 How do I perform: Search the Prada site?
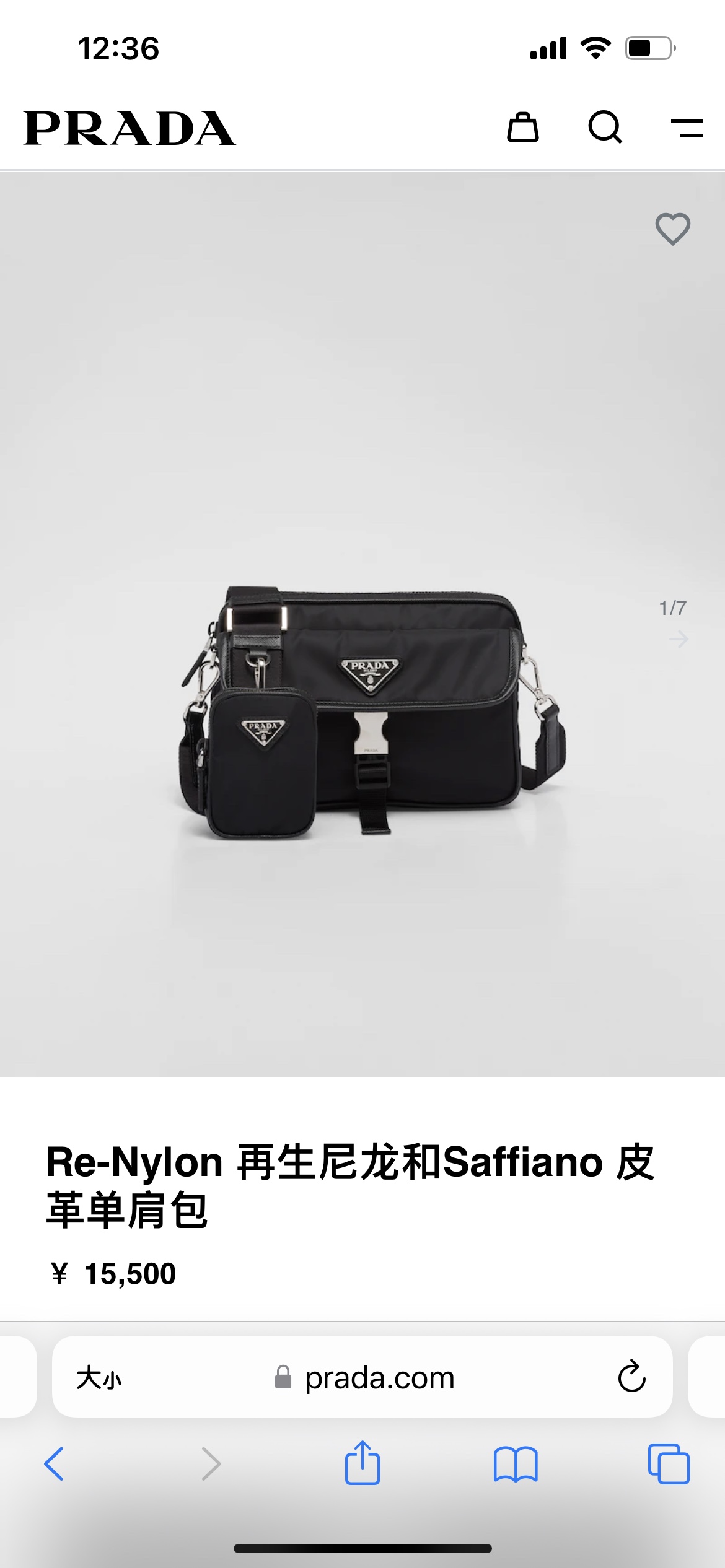click(605, 128)
